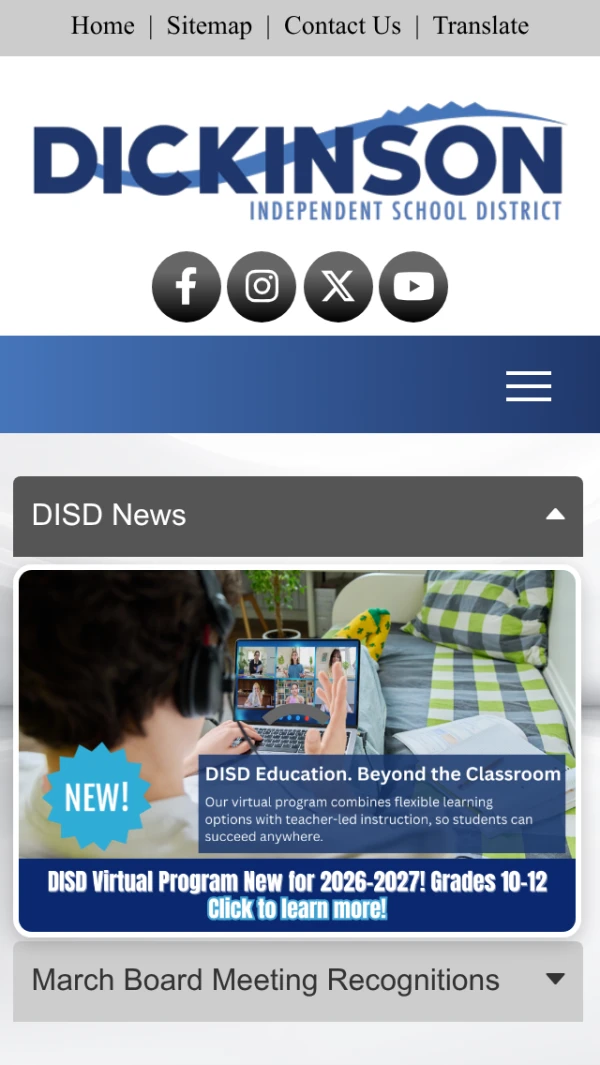Image resolution: width=600 pixels, height=1065 pixels.
Task: Open the hamburger navigation menu
Action: pos(528,386)
